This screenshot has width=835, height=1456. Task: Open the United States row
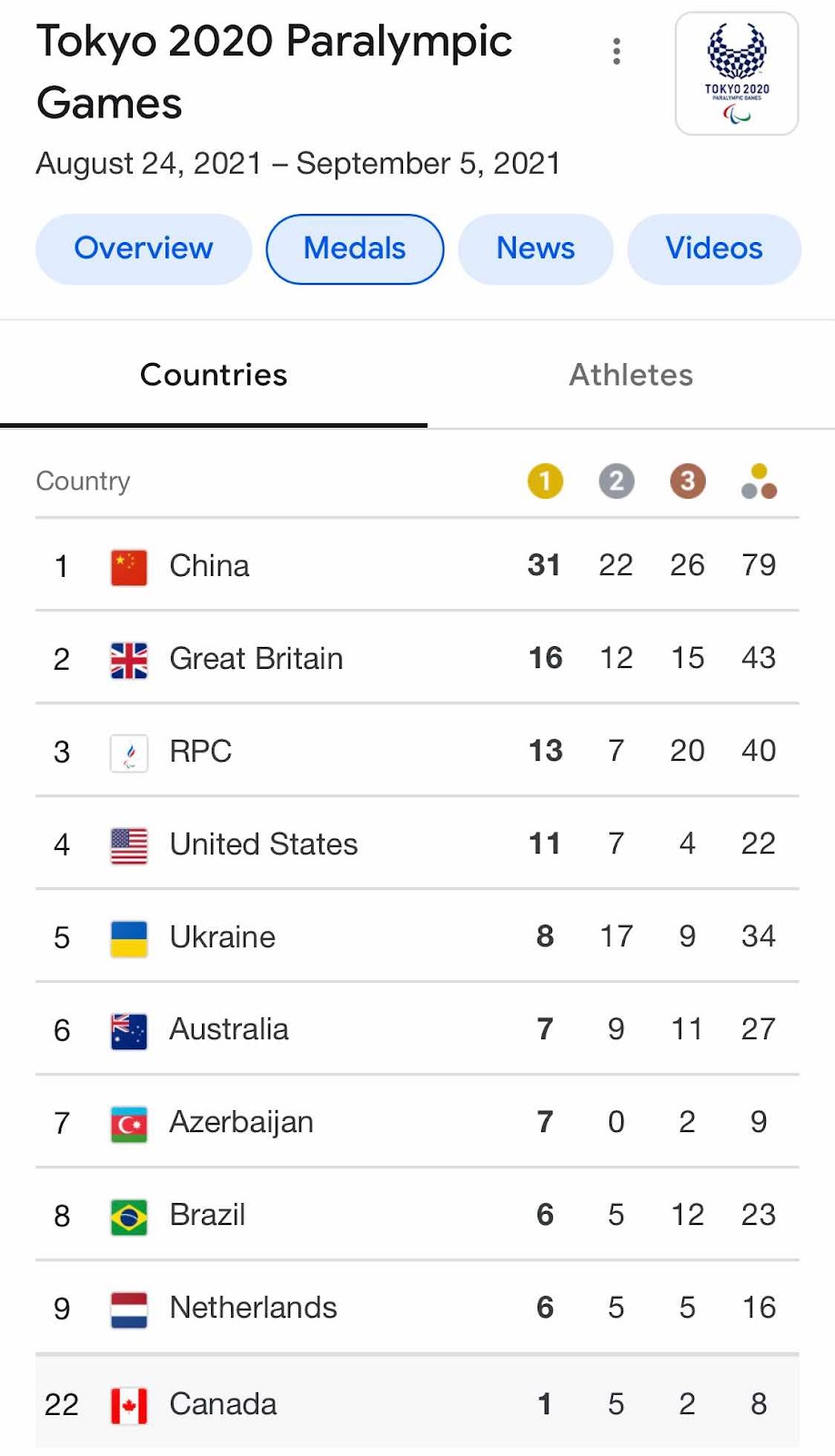click(x=417, y=844)
